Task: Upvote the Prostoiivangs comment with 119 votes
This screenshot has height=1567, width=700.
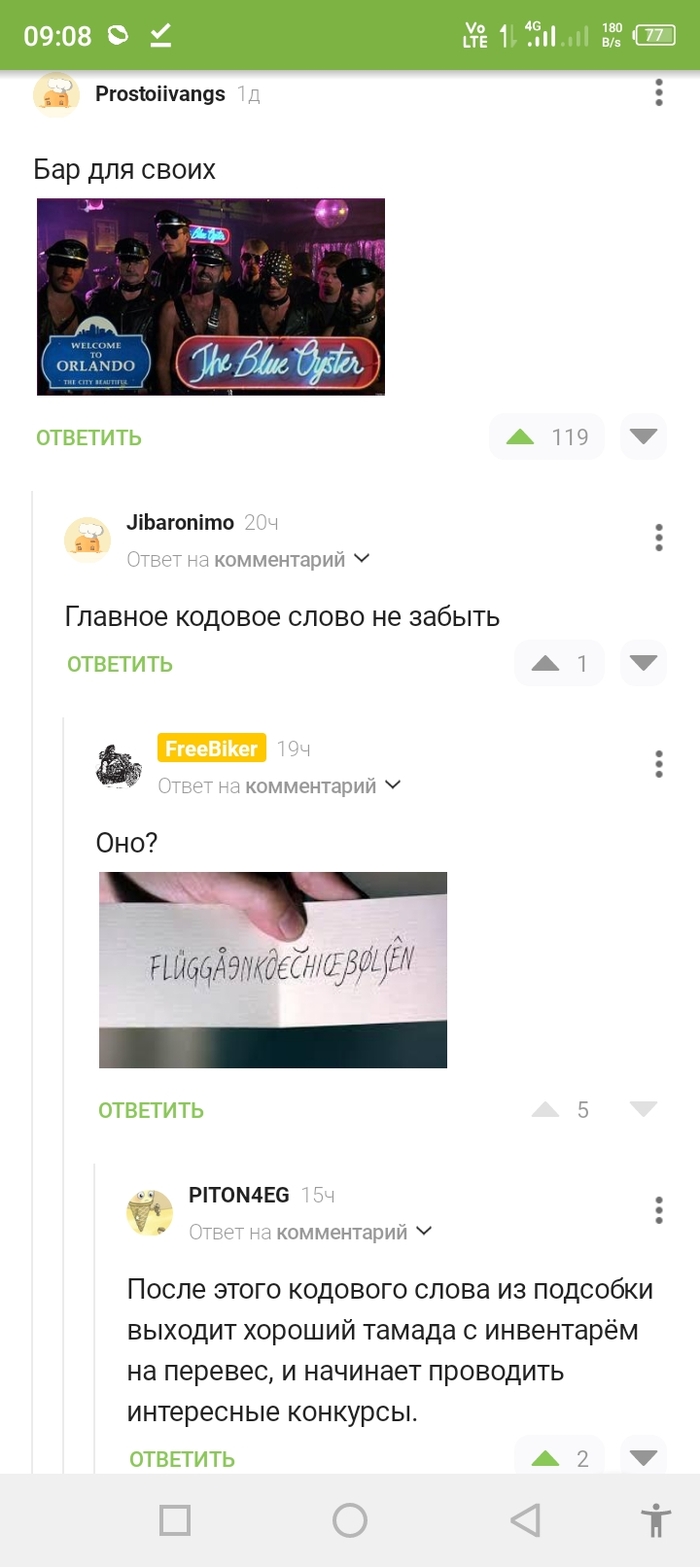Action: tap(520, 437)
